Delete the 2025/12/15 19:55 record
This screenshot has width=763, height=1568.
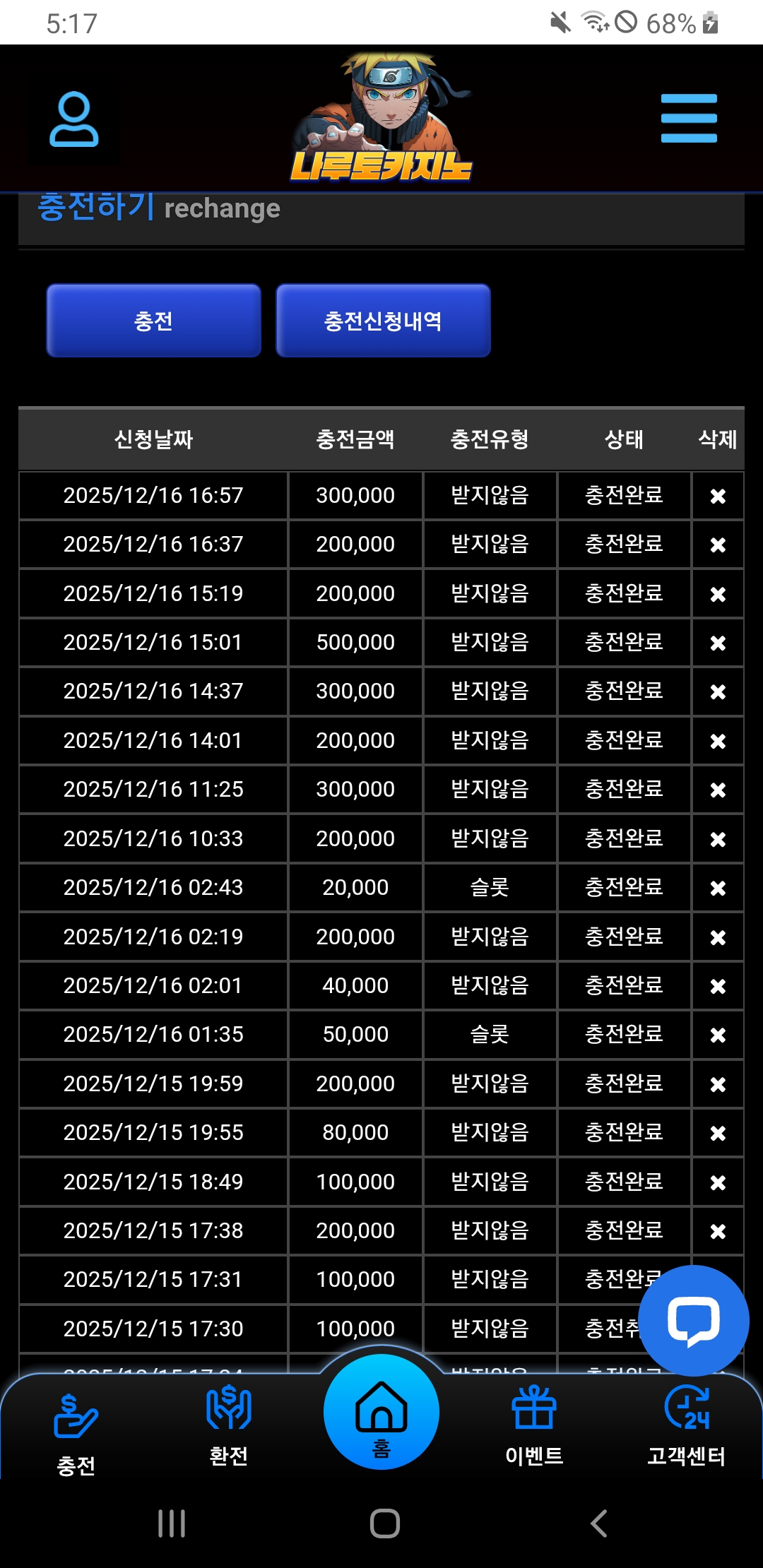coord(718,1133)
